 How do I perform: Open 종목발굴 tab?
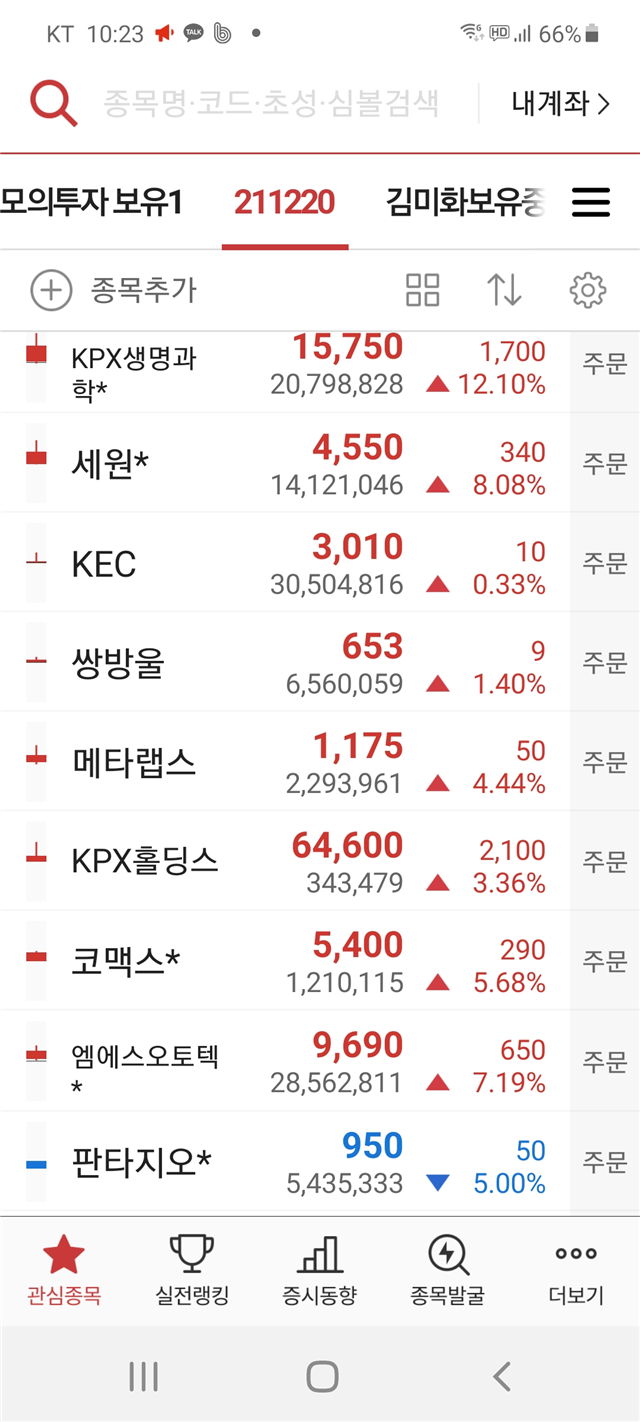pyautogui.click(x=447, y=1270)
